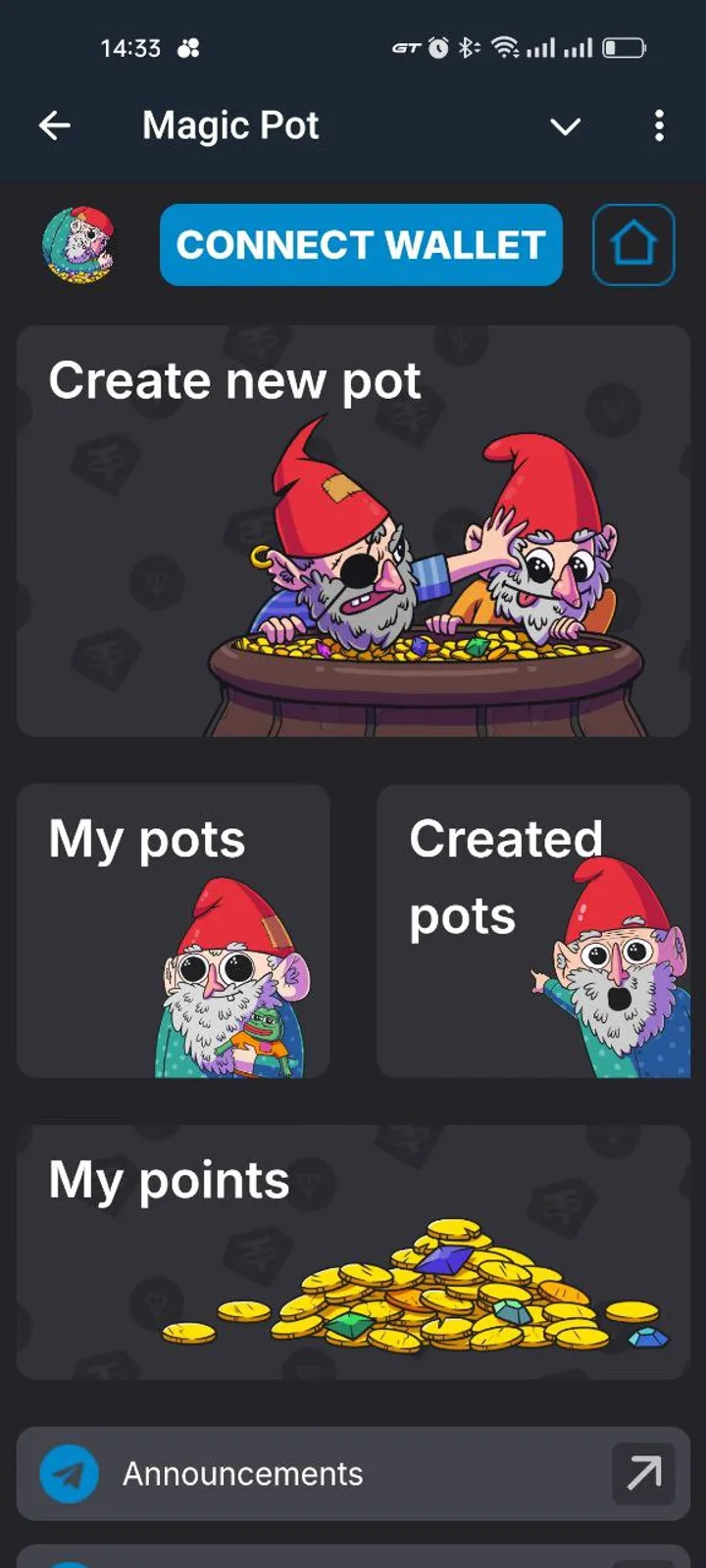Viewport: 706px width, 1568px height.
Task: Tap the external link arrow on Announcements row
Action: click(642, 1473)
